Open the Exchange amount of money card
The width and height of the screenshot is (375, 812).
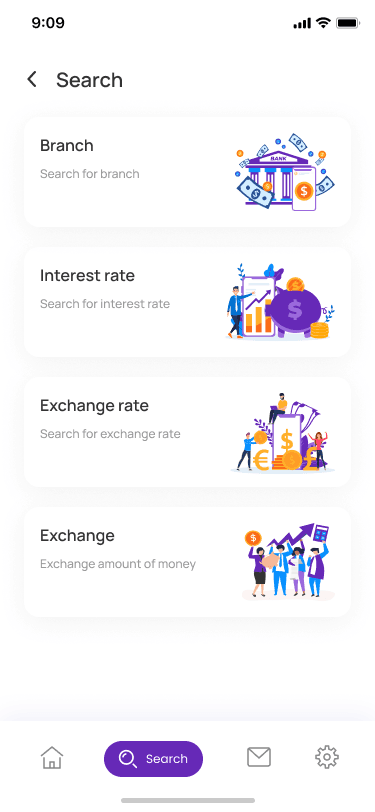click(188, 562)
